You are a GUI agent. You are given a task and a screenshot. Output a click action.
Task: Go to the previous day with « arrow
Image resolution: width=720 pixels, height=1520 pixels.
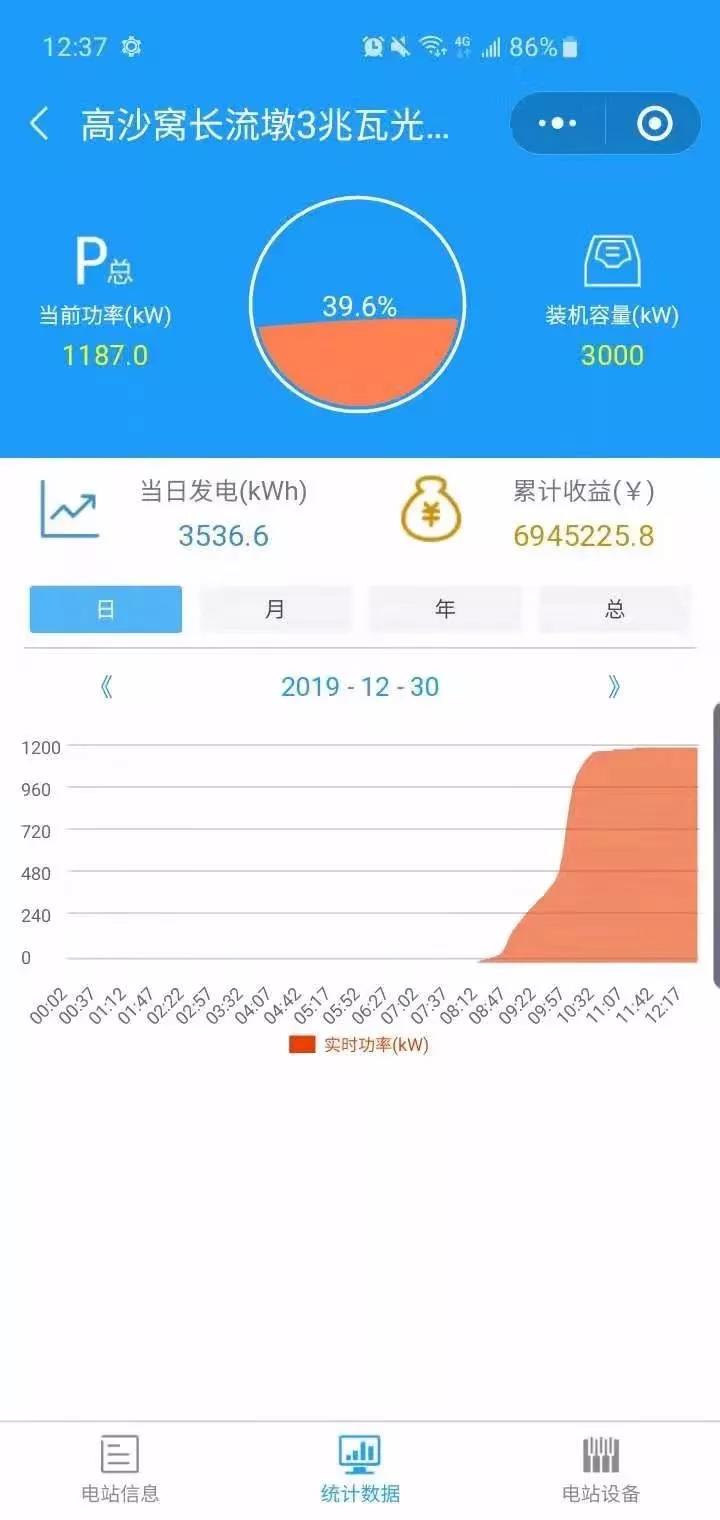click(x=107, y=687)
